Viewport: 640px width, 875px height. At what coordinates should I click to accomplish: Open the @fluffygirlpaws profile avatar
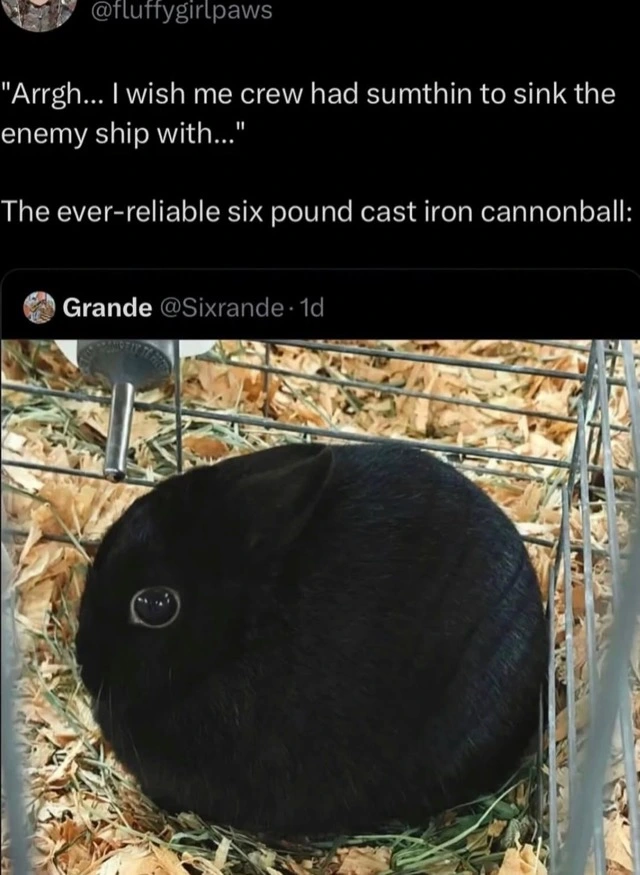42,12
